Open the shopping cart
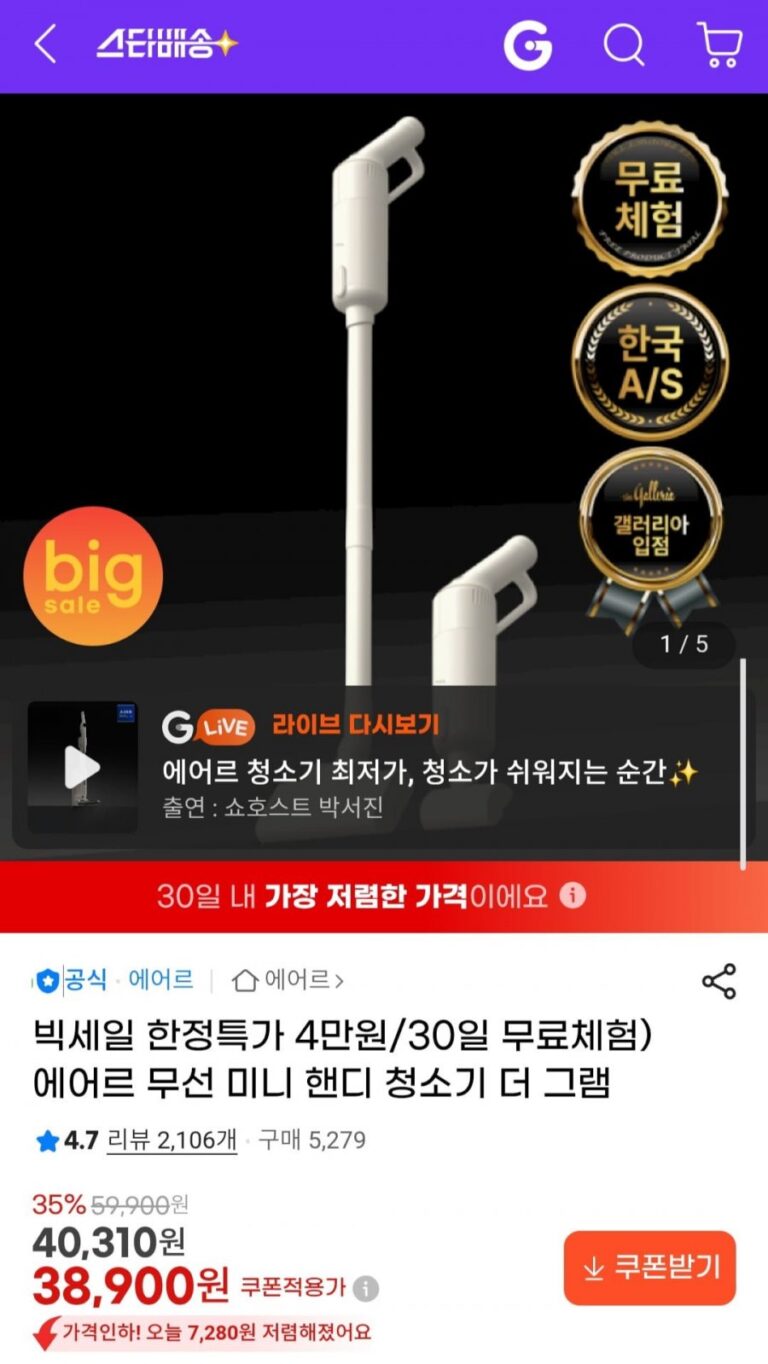Screen dimensions: 768x1364 [719, 45]
